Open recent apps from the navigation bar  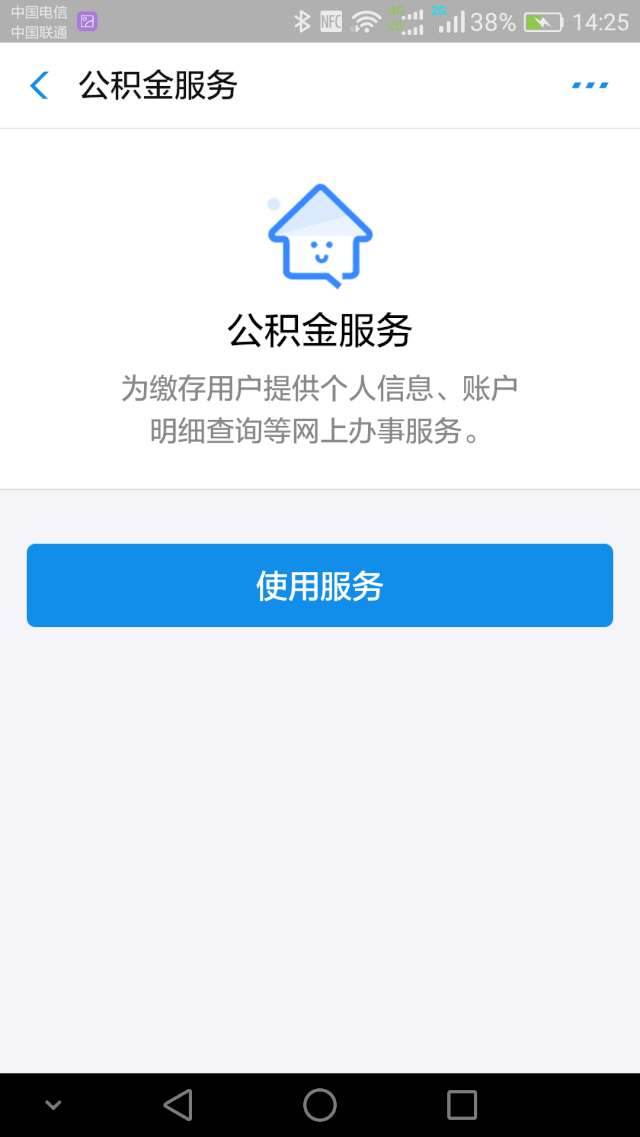pyautogui.click(x=462, y=1105)
